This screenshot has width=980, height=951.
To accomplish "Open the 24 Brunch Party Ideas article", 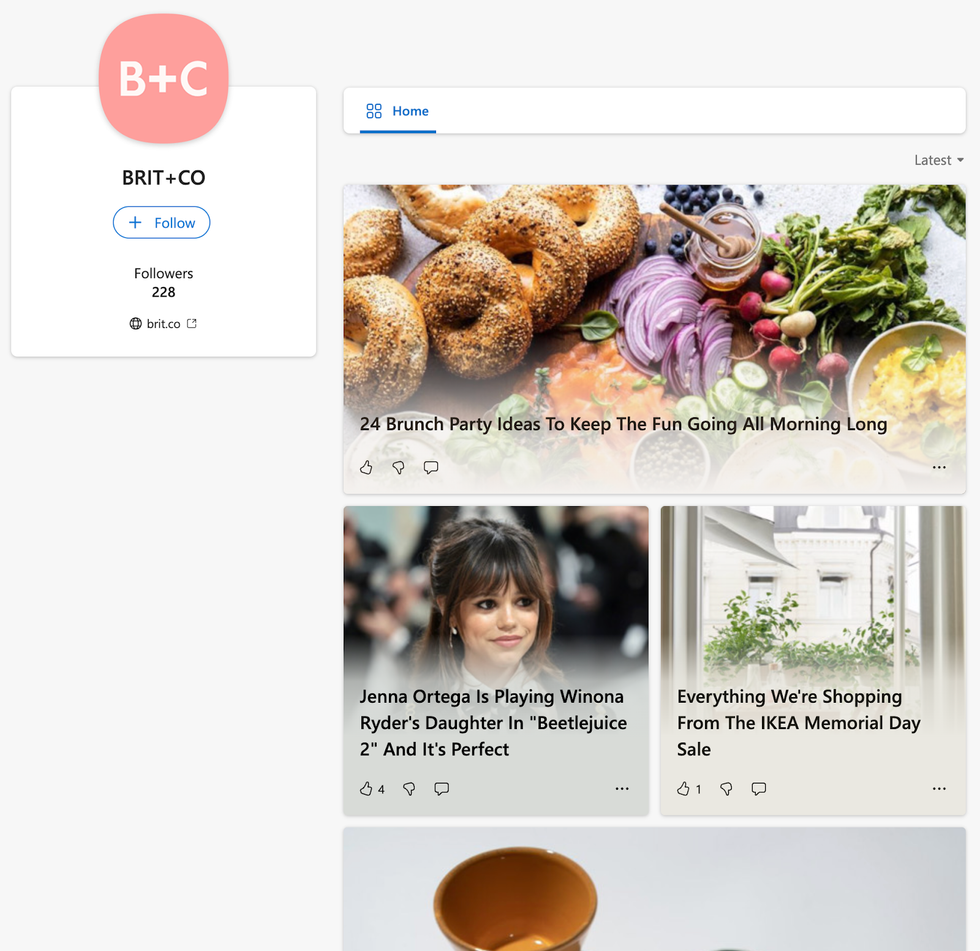I will point(623,424).
